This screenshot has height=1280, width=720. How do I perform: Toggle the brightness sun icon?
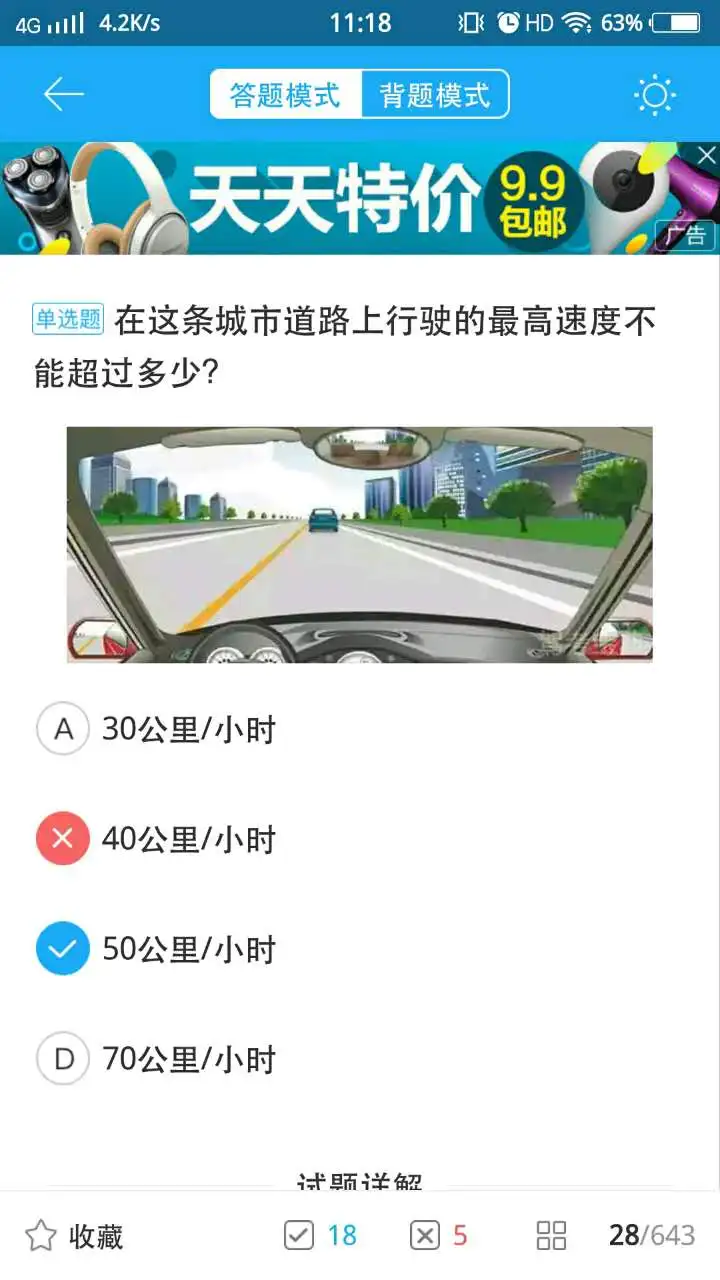pos(655,96)
